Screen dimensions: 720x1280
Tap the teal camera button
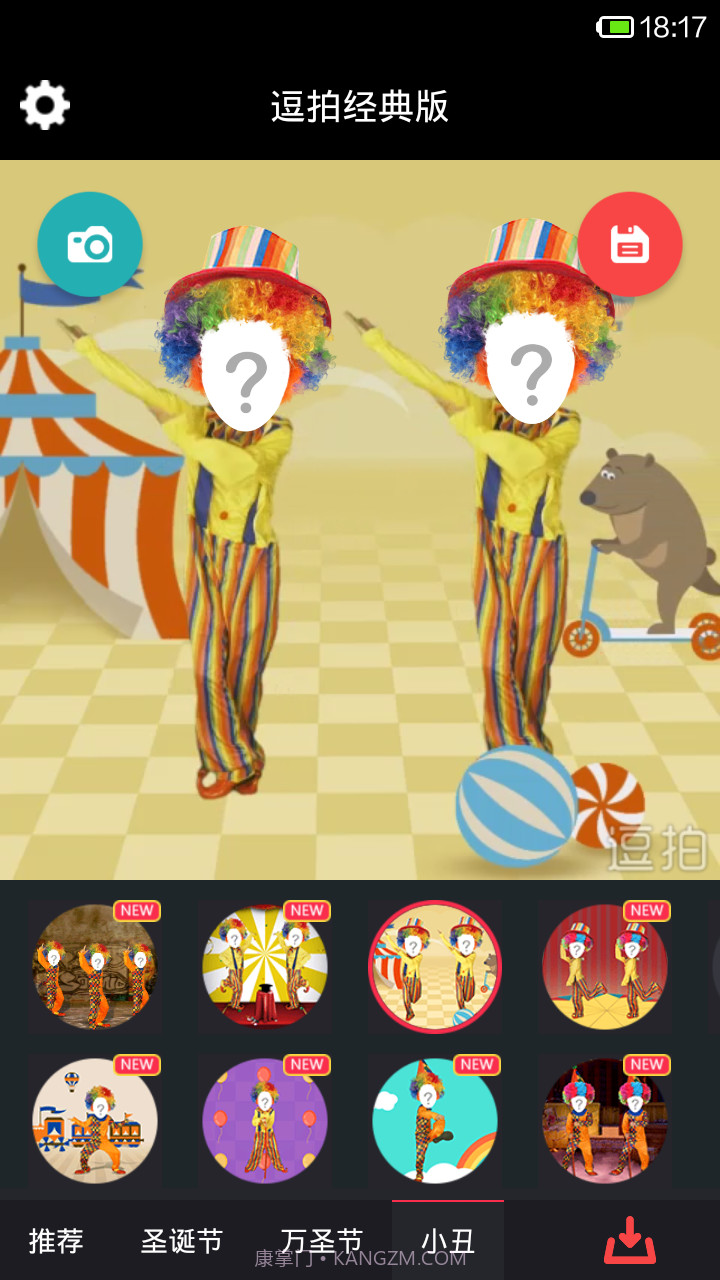click(90, 244)
